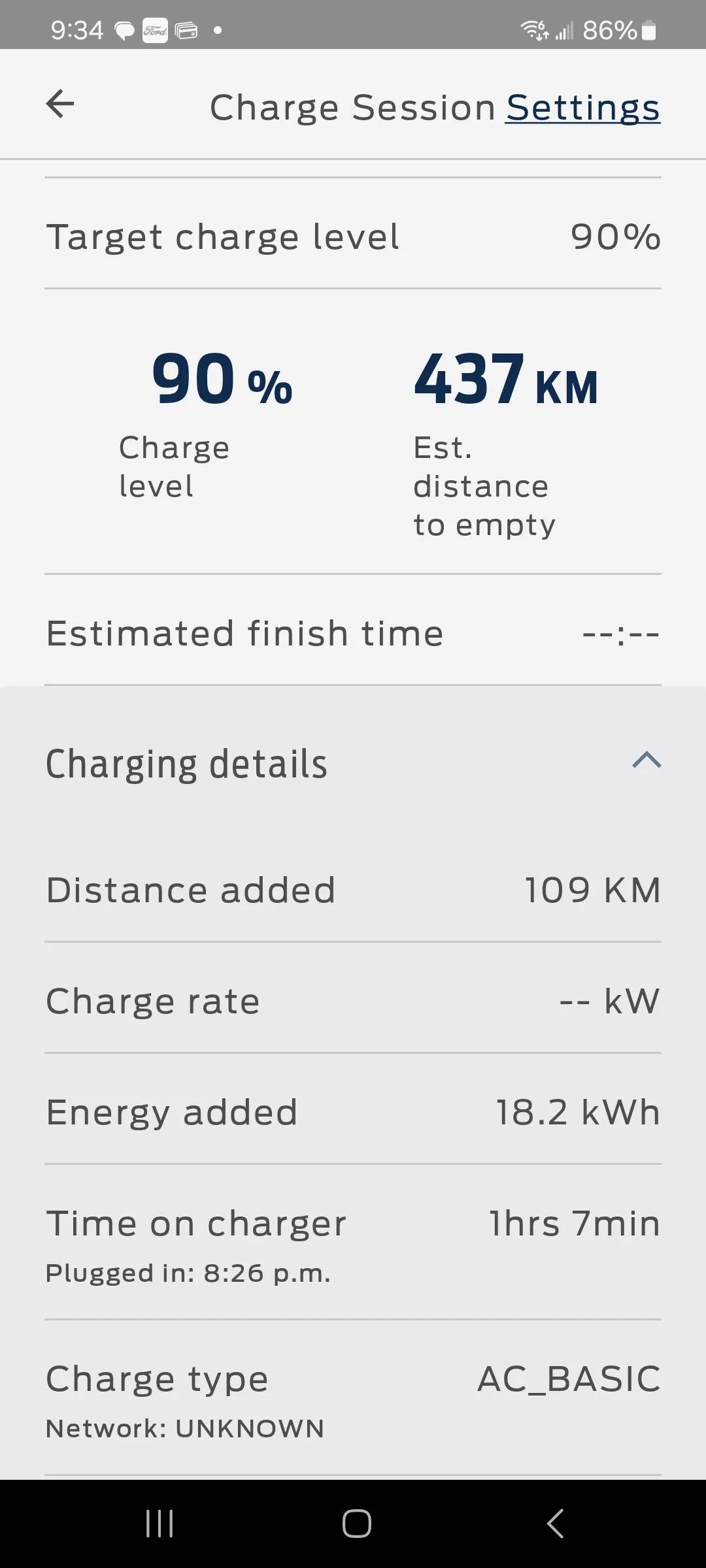Screen dimensions: 706x1568
Task: Tap the system home button
Action: pyautogui.click(x=356, y=1524)
